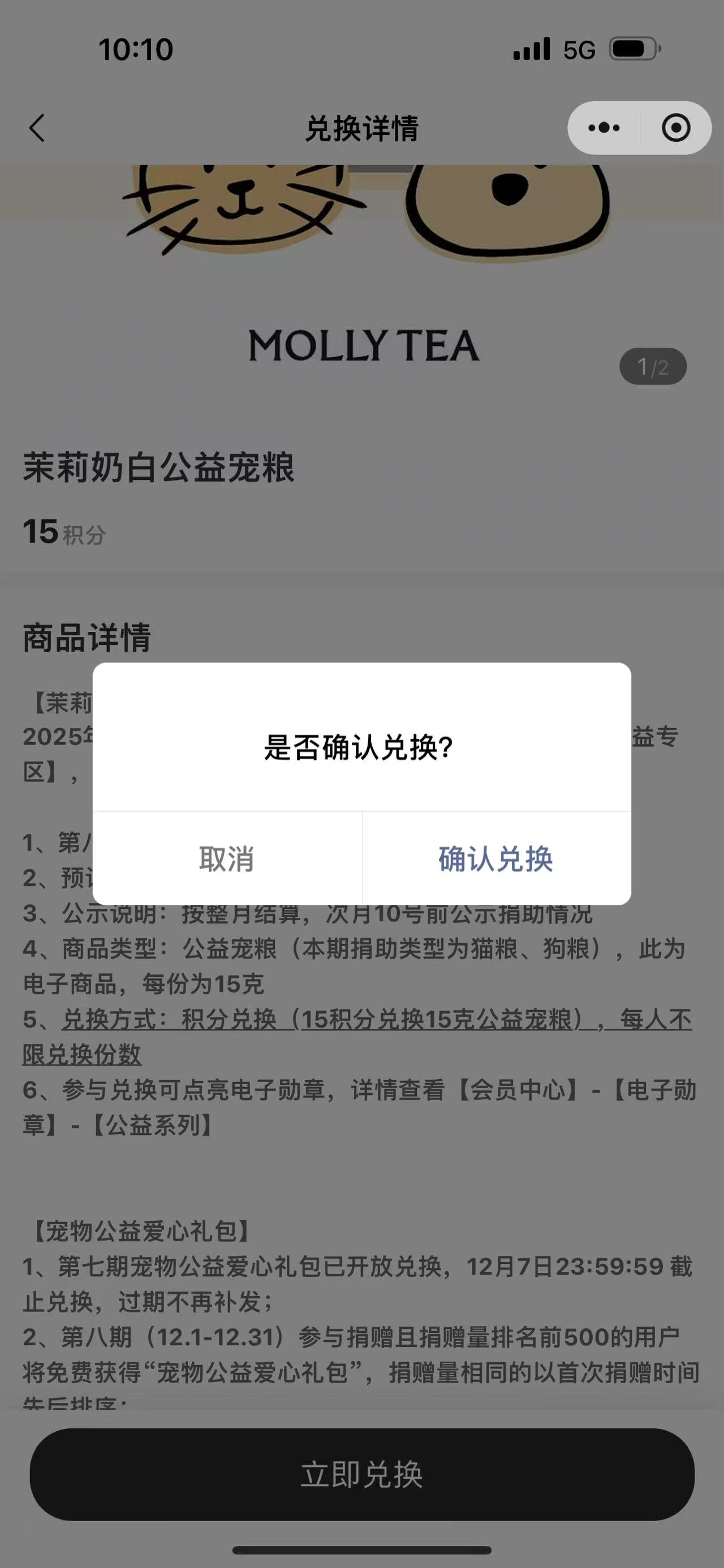Close the mini program with the circle icon

[675, 128]
